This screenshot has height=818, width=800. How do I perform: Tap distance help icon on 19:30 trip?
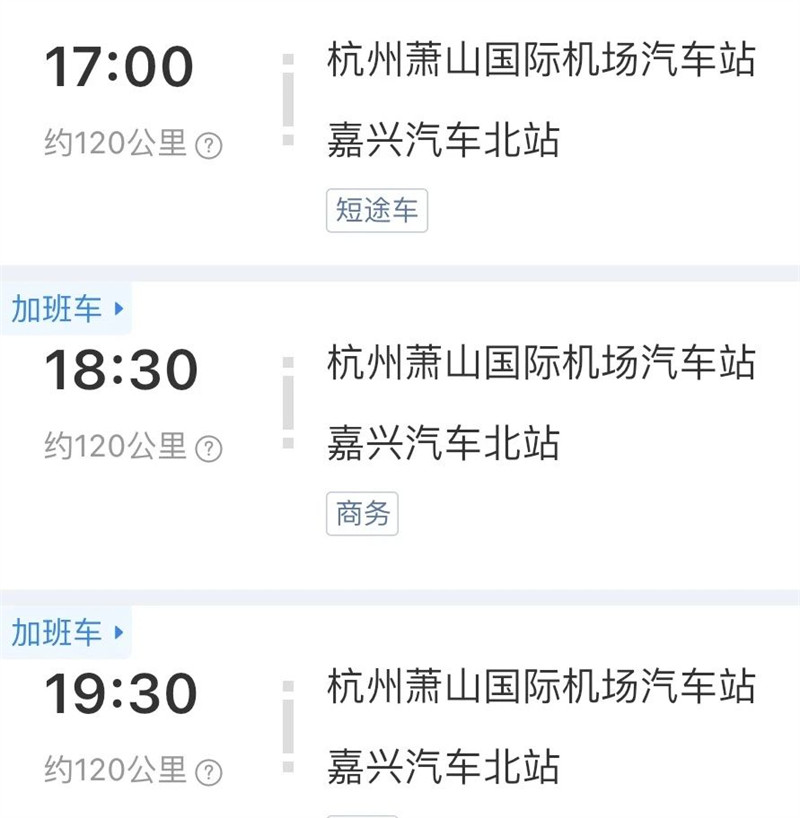click(208, 772)
